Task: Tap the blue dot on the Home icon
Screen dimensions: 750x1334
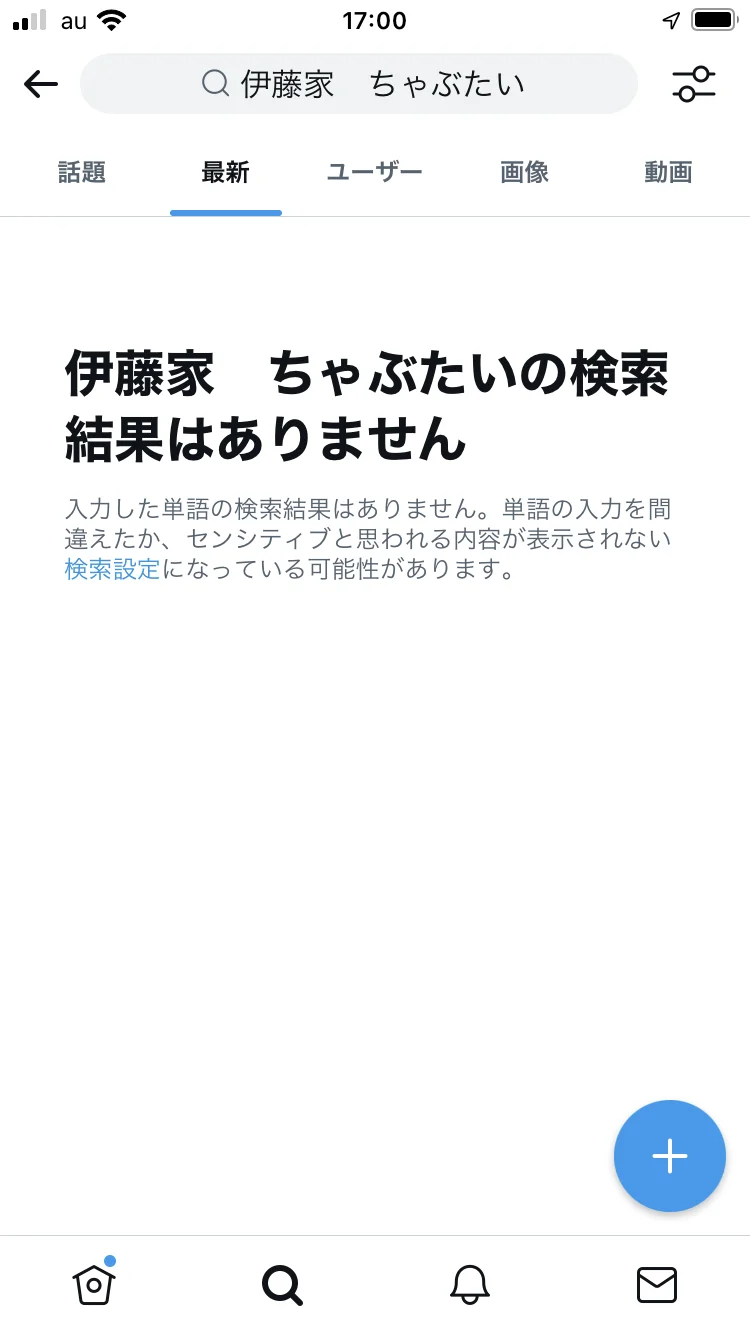Action: click(112, 1262)
